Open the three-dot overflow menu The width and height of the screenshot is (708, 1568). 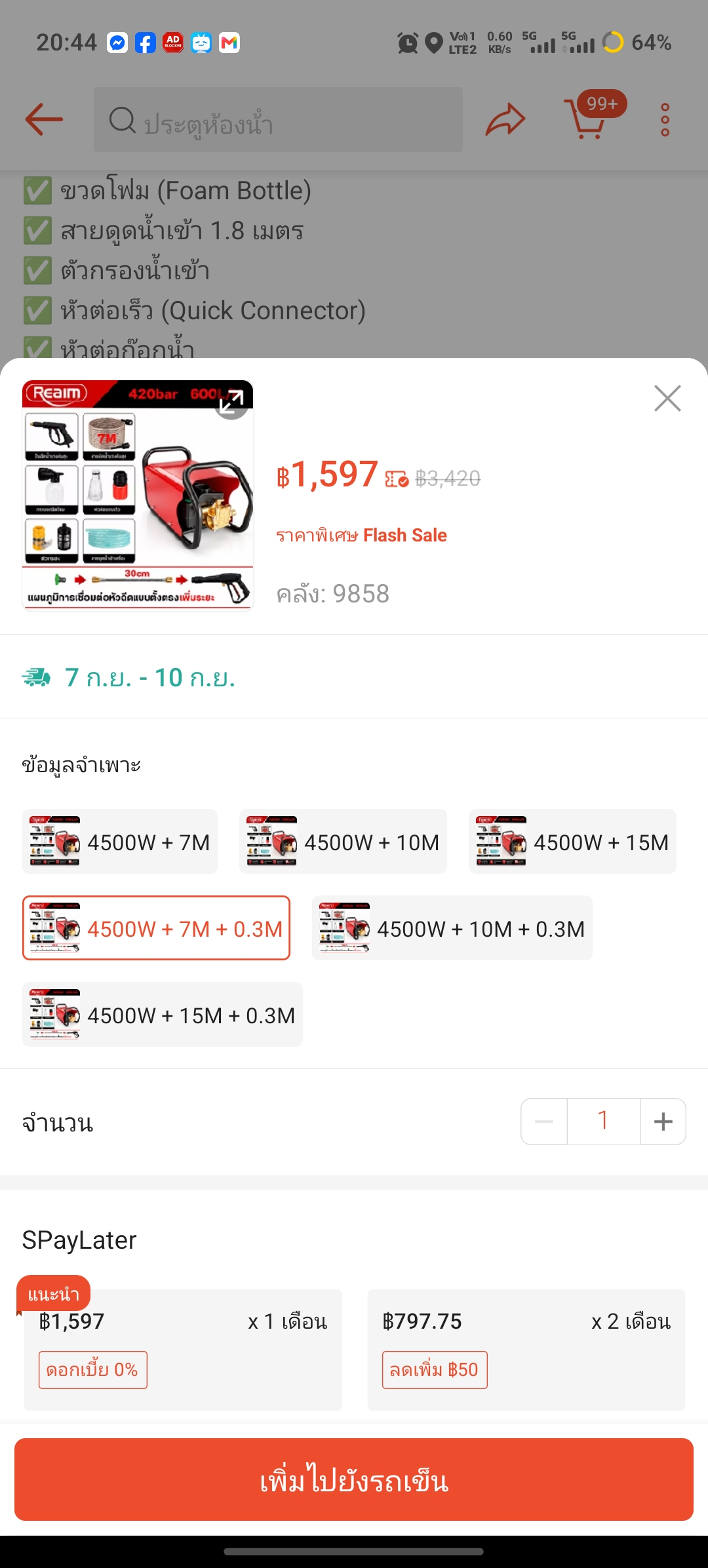click(665, 119)
